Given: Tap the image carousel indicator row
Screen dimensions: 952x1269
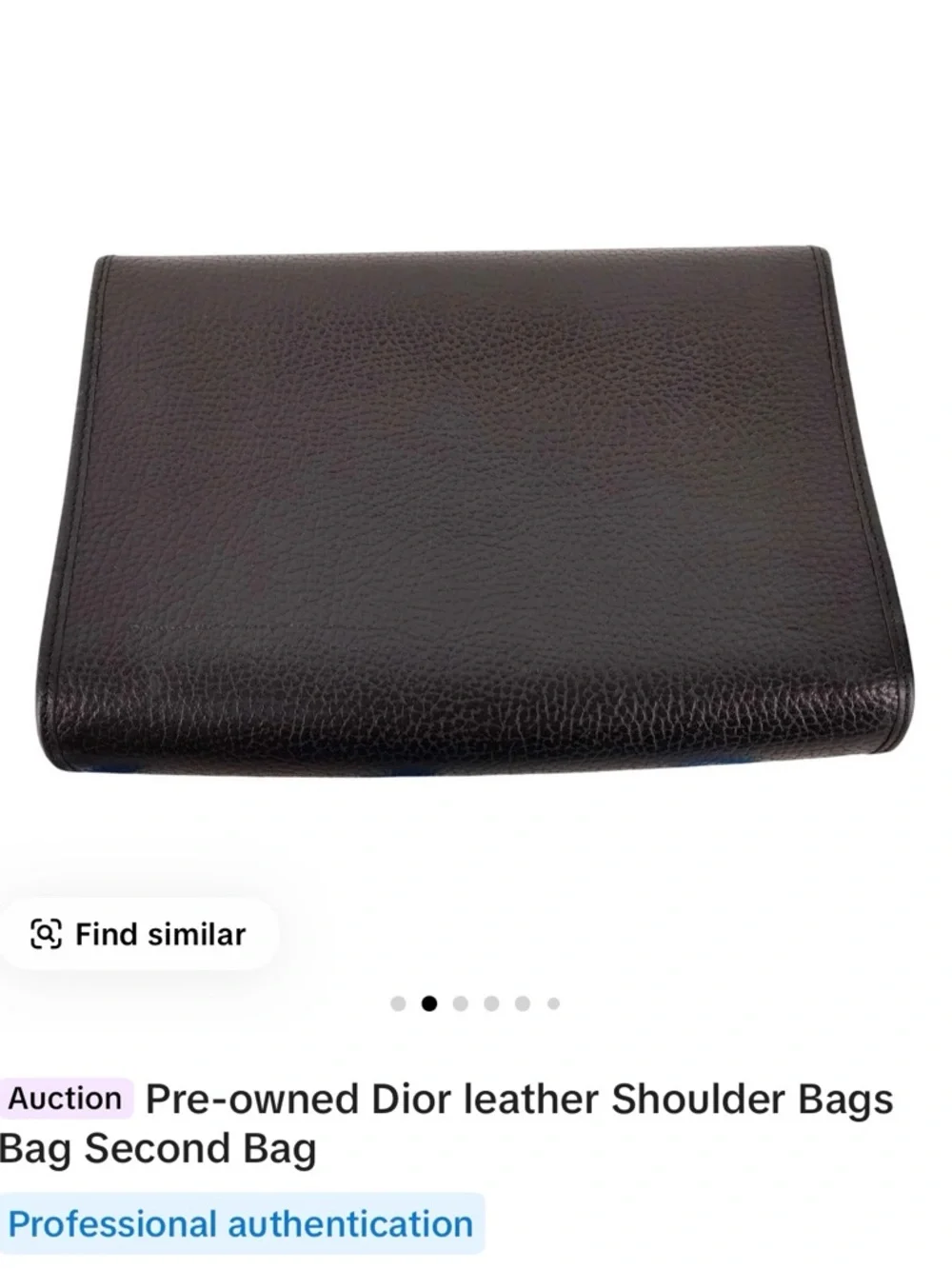Looking at the screenshot, I should coord(476,1001).
